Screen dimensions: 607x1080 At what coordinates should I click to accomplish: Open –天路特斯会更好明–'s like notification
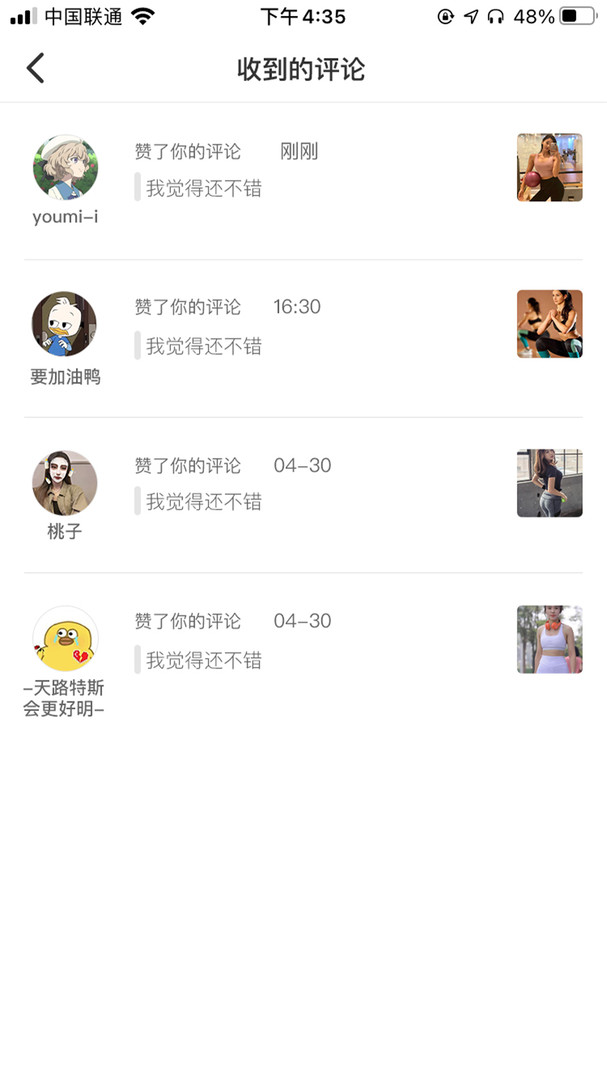300,640
